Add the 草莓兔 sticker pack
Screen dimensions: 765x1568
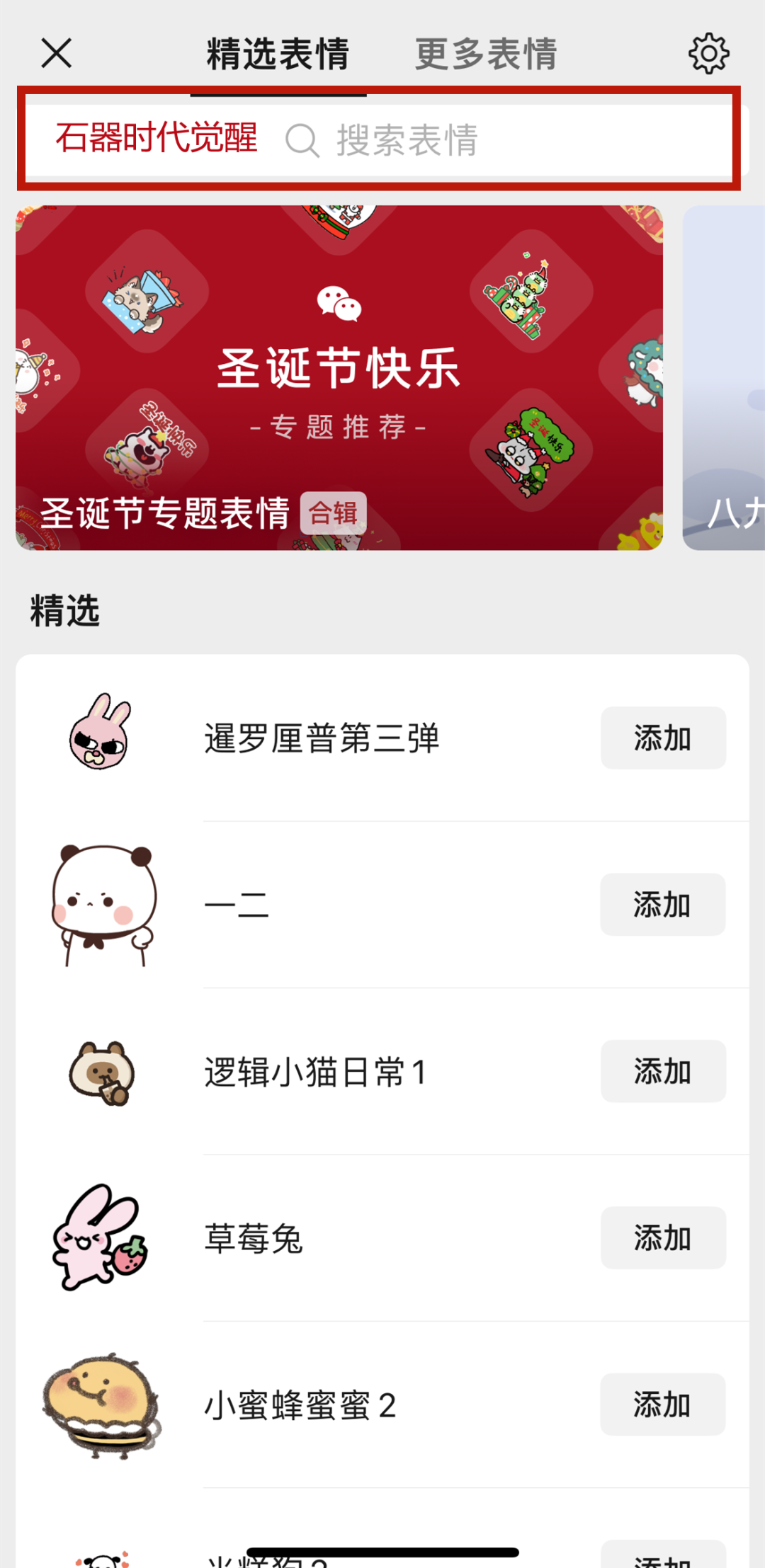click(x=662, y=1237)
